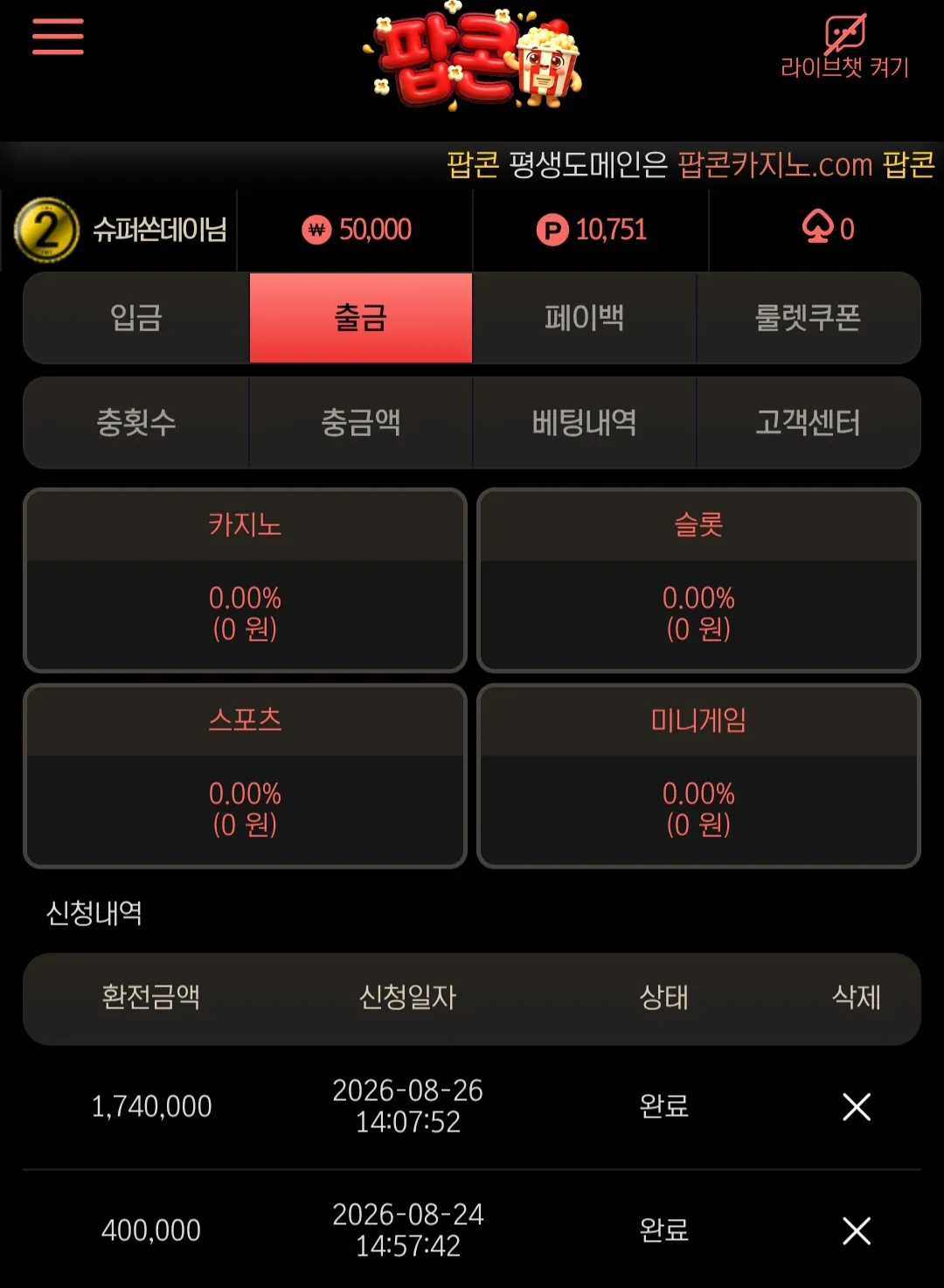Switch to the 입금 deposit tab

click(136, 317)
